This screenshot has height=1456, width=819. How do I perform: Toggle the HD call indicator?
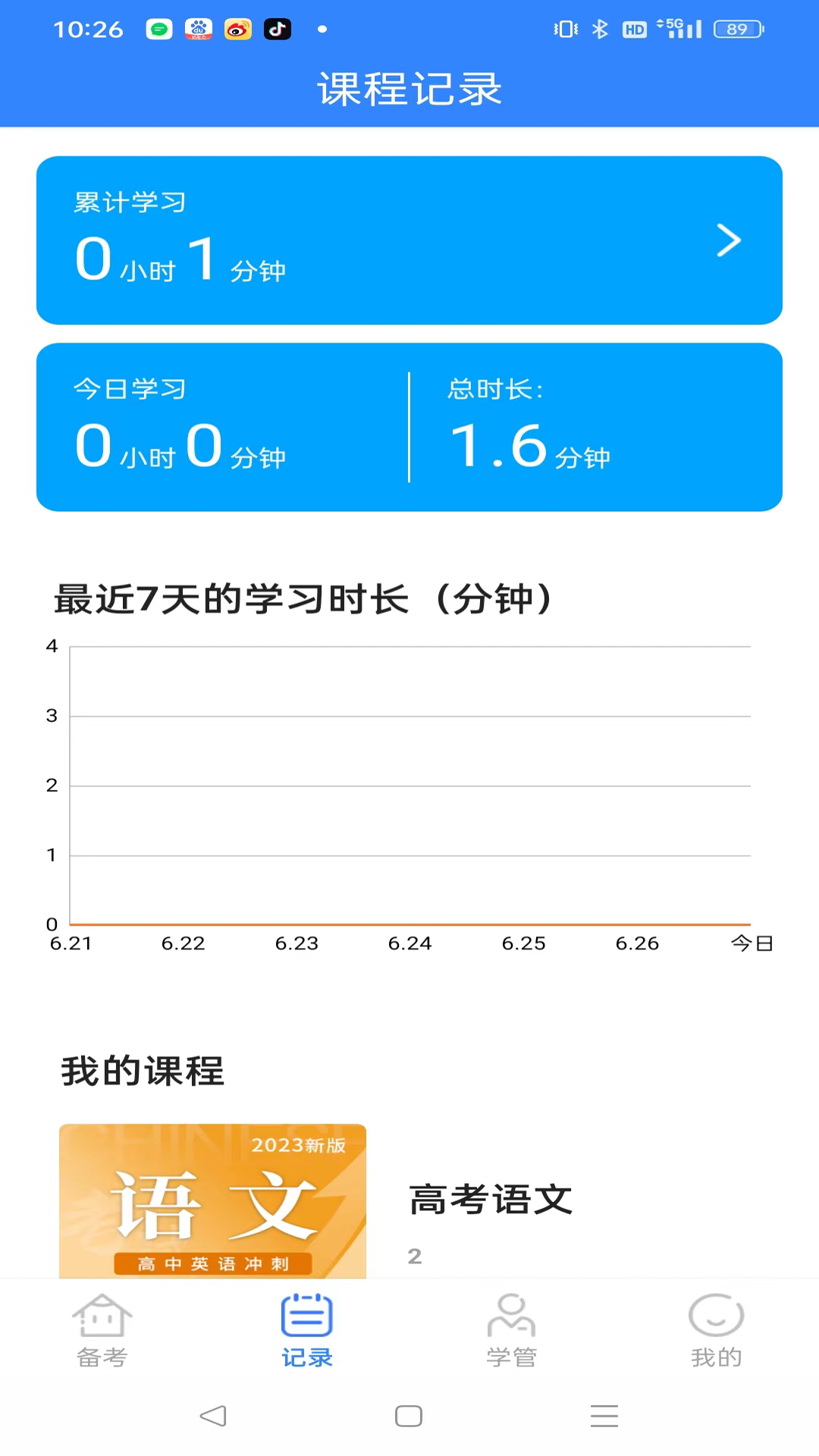(x=634, y=29)
